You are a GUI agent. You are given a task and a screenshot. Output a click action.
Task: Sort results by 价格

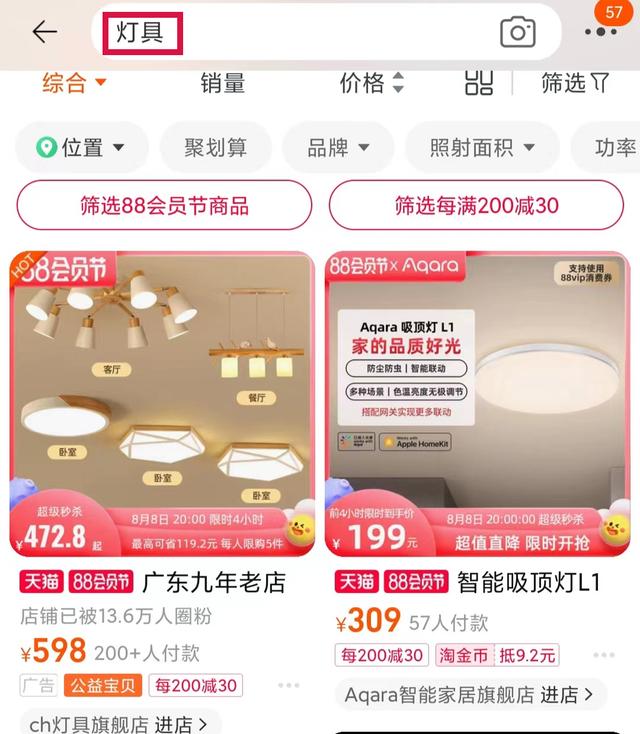pyautogui.click(x=371, y=84)
